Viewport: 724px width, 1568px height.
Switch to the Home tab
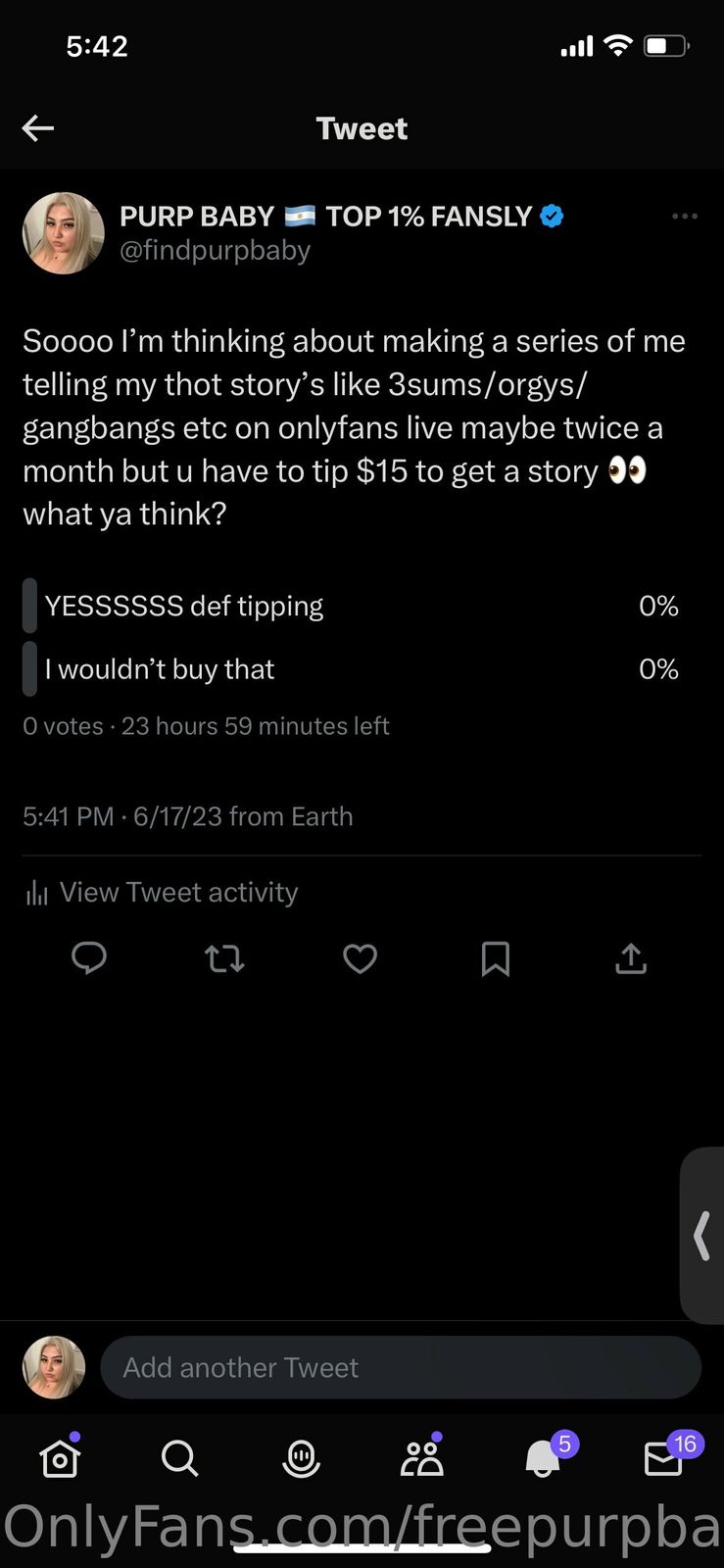[x=60, y=1458]
